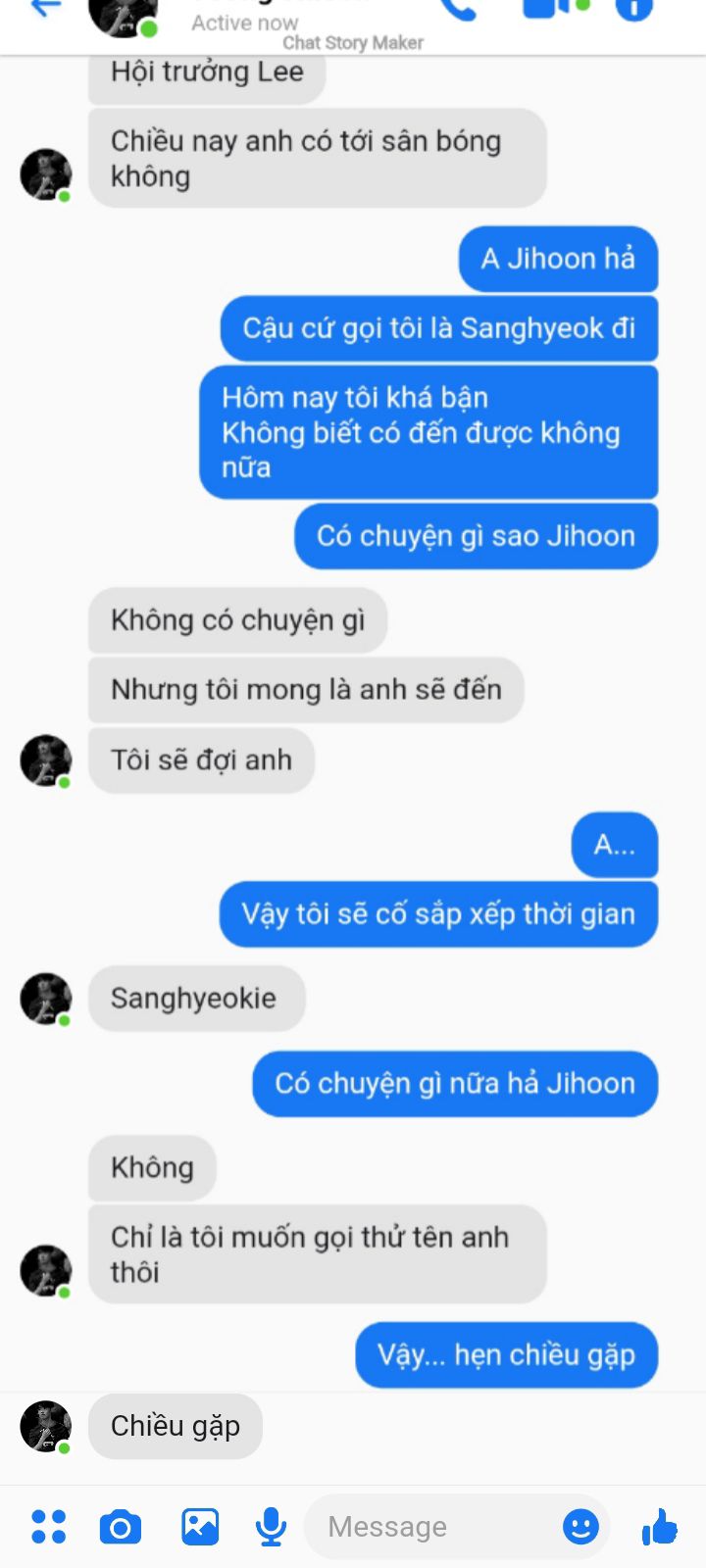Tap the microphone to record voice
The image size is (706, 1568).
pos(271,1526)
